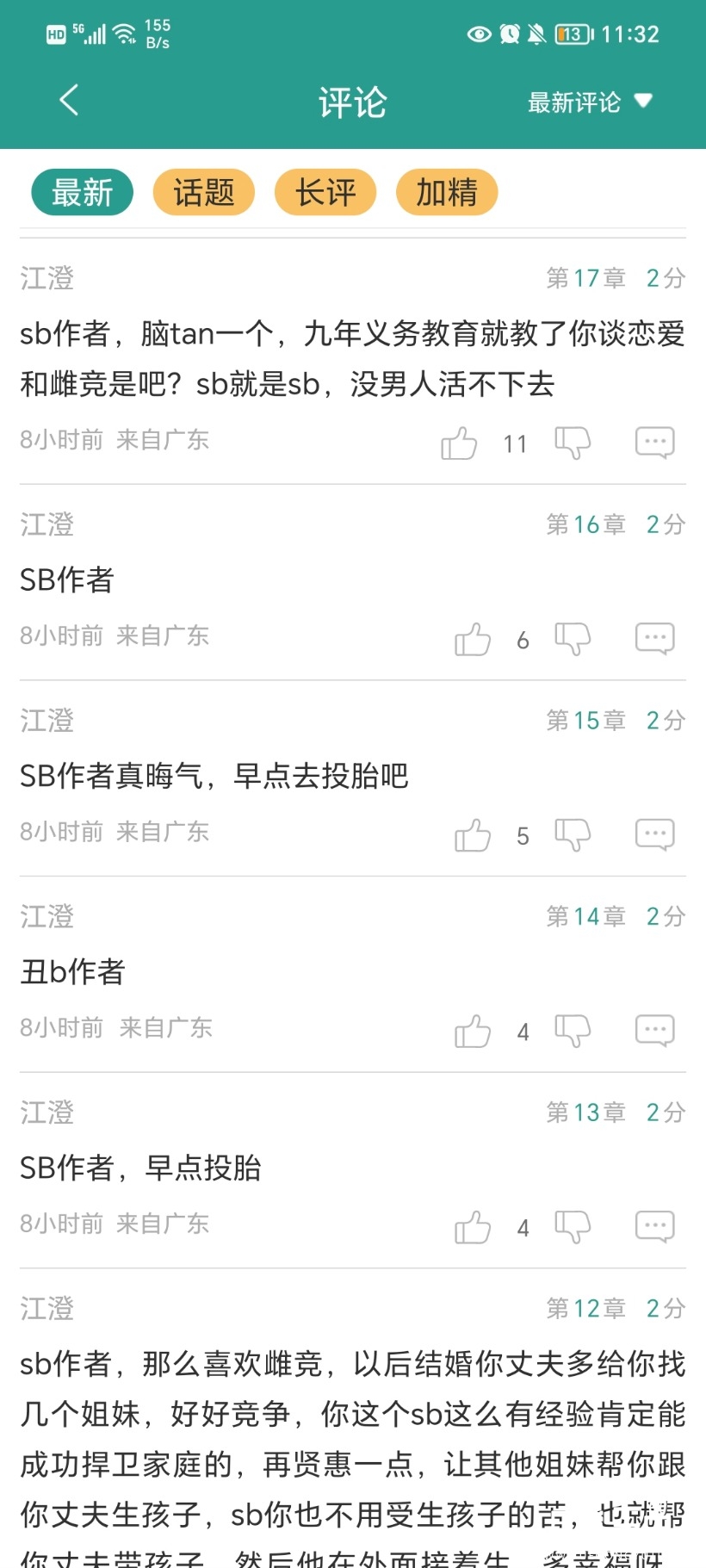Like the 第13章 comment
Image resolution: width=706 pixels, height=1568 pixels.
click(472, 1226)
